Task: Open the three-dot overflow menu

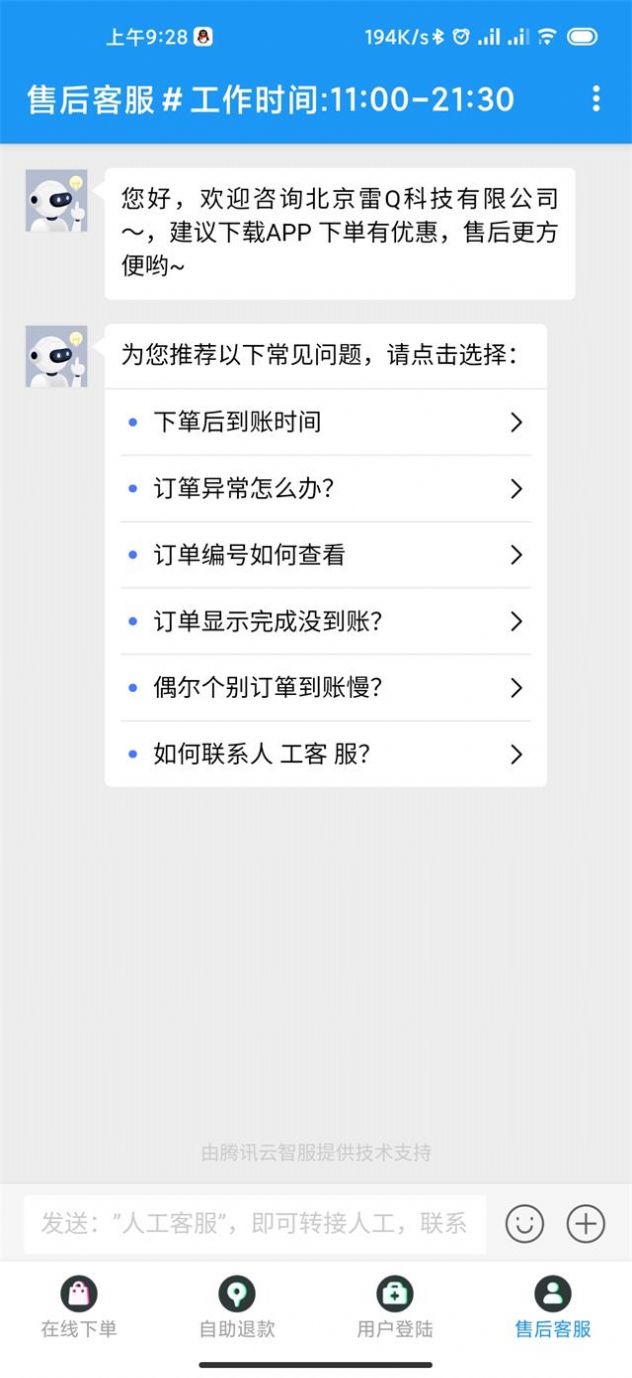Action: tap(596, 98)
